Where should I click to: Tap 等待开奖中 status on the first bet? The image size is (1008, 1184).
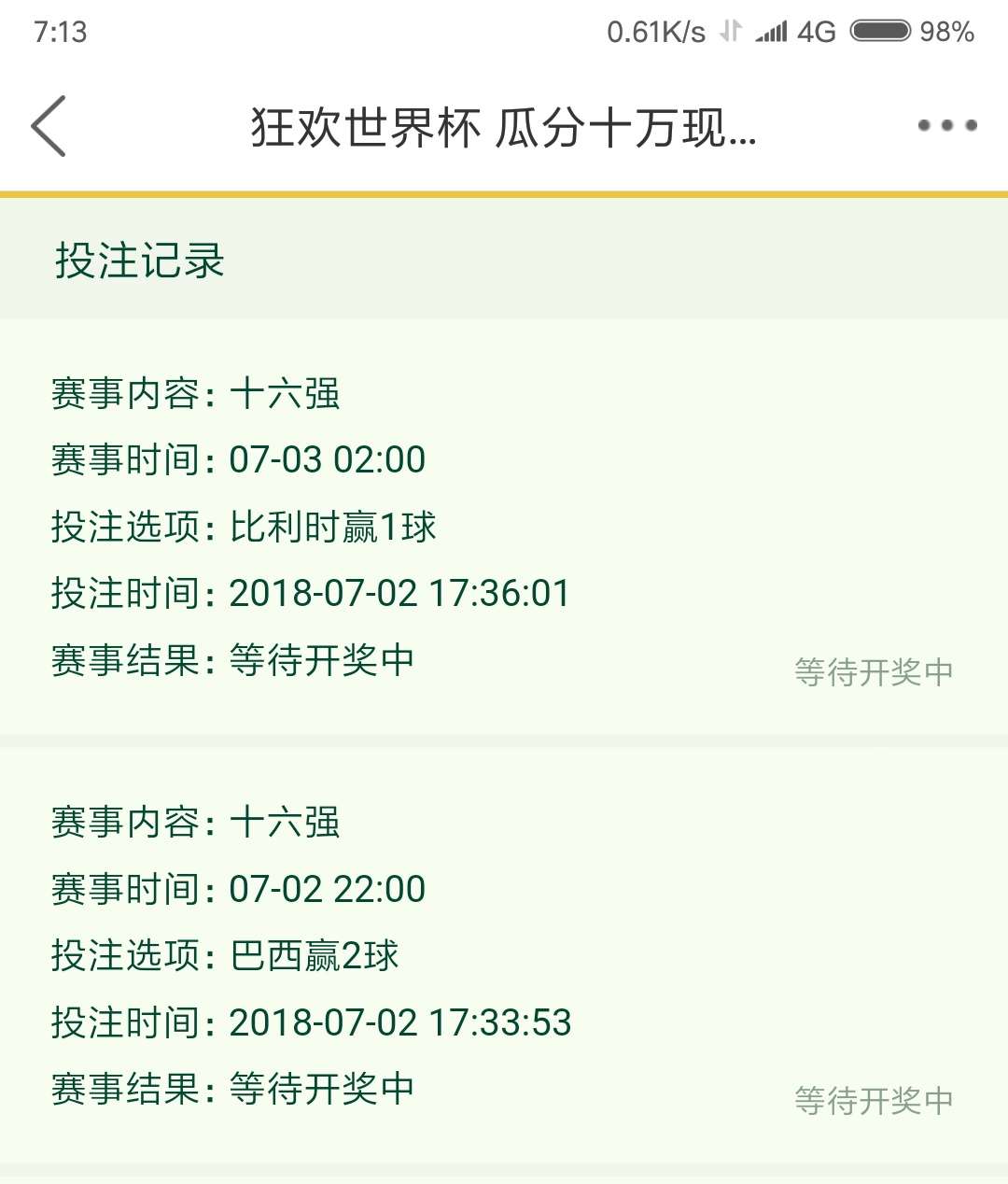[873, 669]
